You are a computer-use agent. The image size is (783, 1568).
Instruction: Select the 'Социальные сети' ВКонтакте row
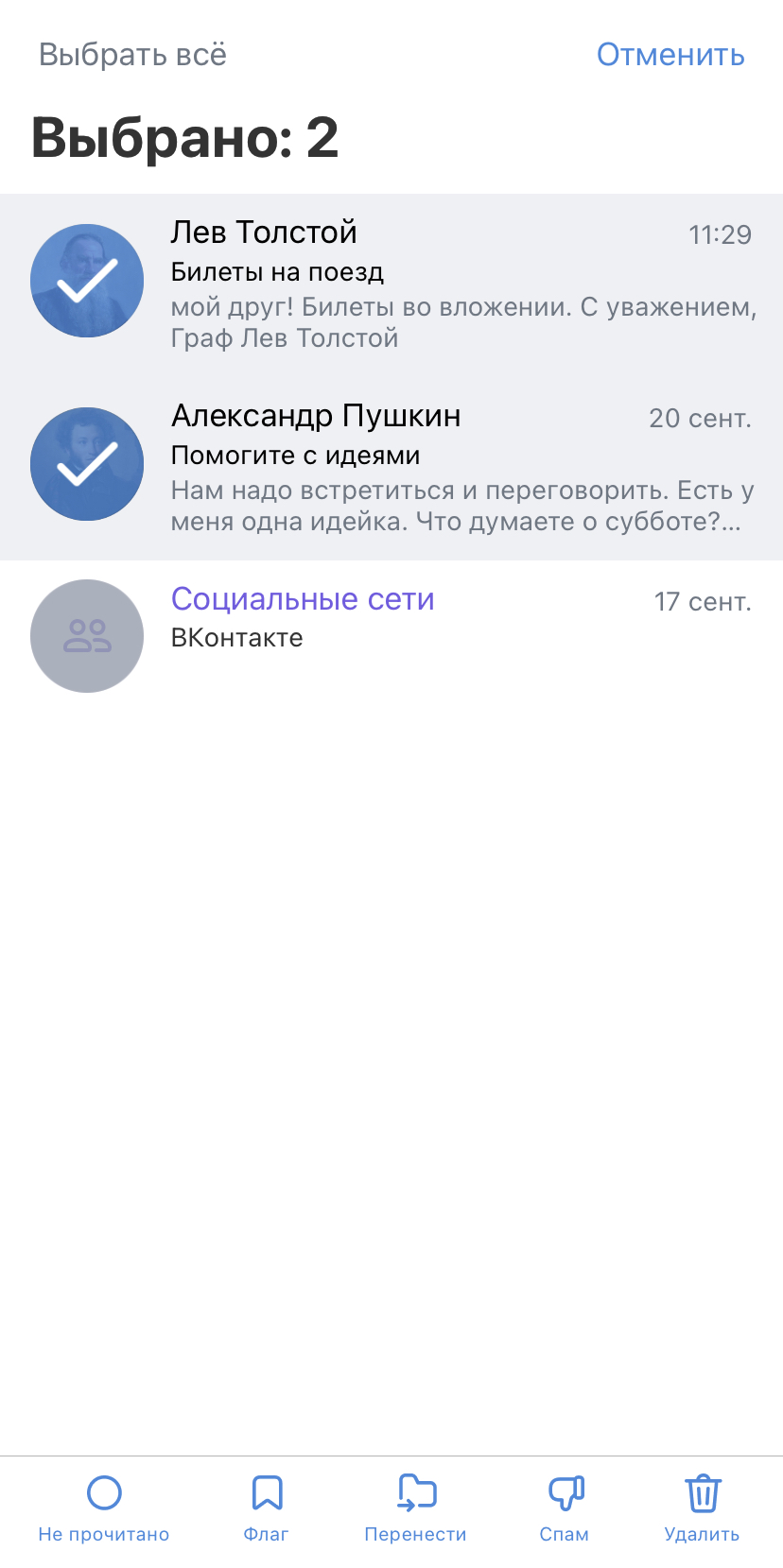[x=391, y=636]
